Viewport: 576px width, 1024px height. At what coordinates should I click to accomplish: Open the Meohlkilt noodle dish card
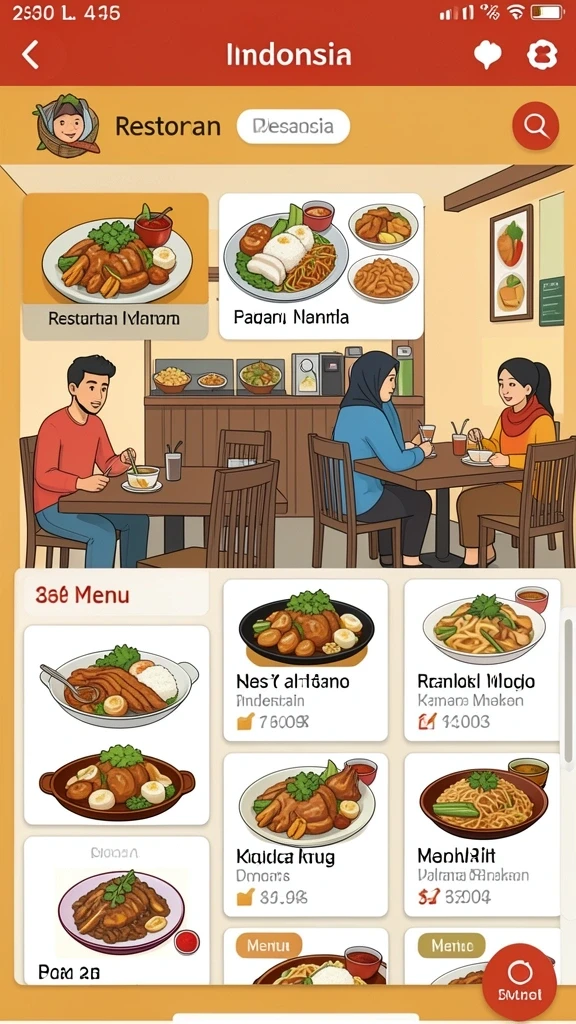coord(483,835)
